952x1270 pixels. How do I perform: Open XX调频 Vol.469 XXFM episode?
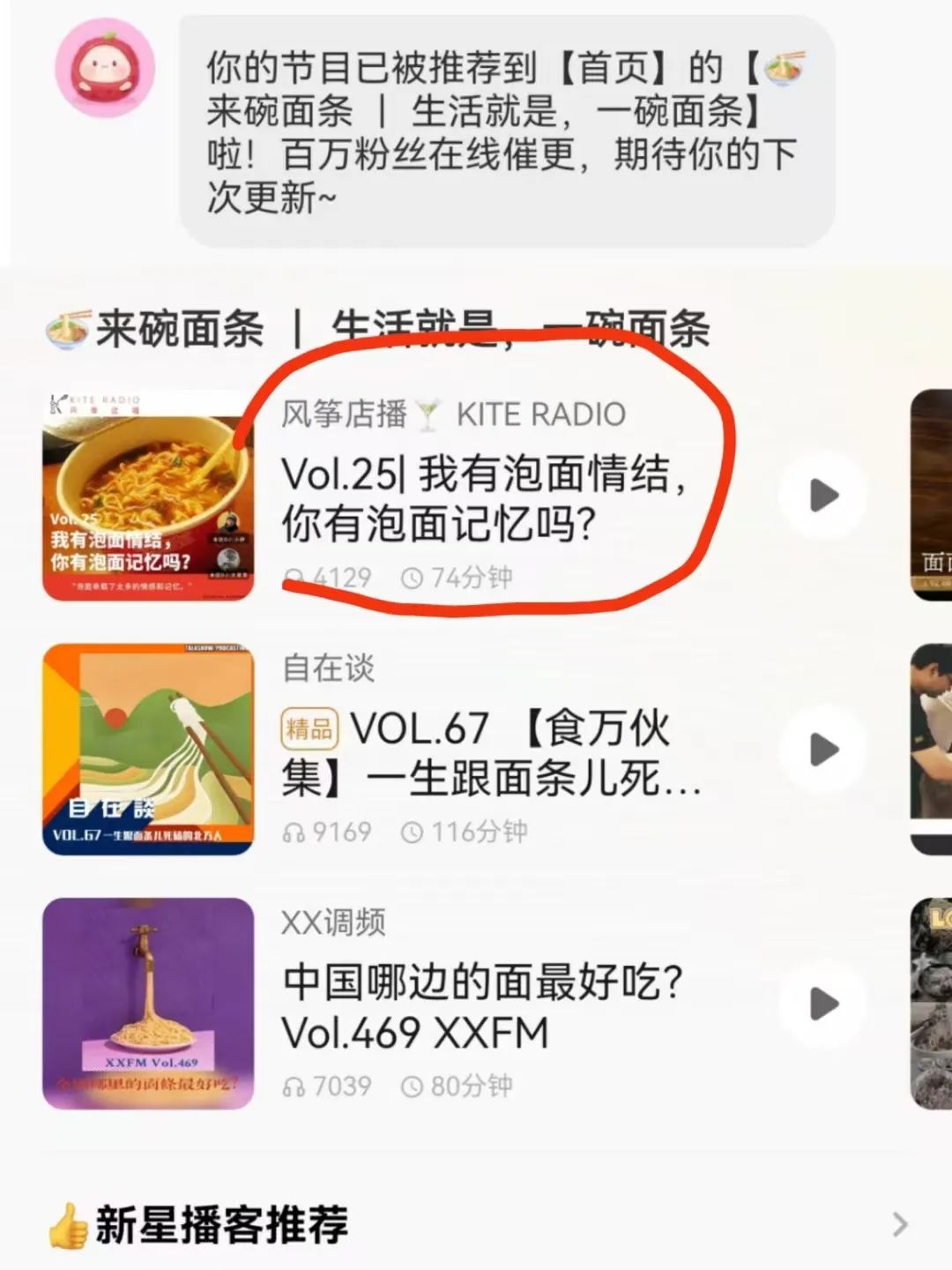pyautogui.click(x=481, y=1006)
